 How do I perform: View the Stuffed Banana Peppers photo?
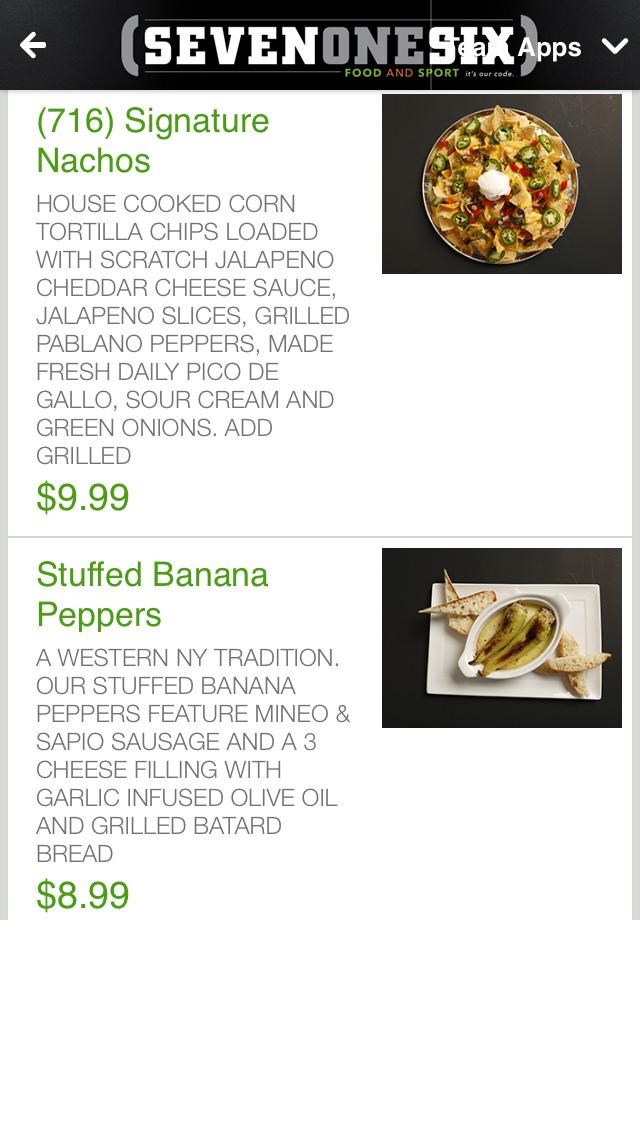[501, 638]
